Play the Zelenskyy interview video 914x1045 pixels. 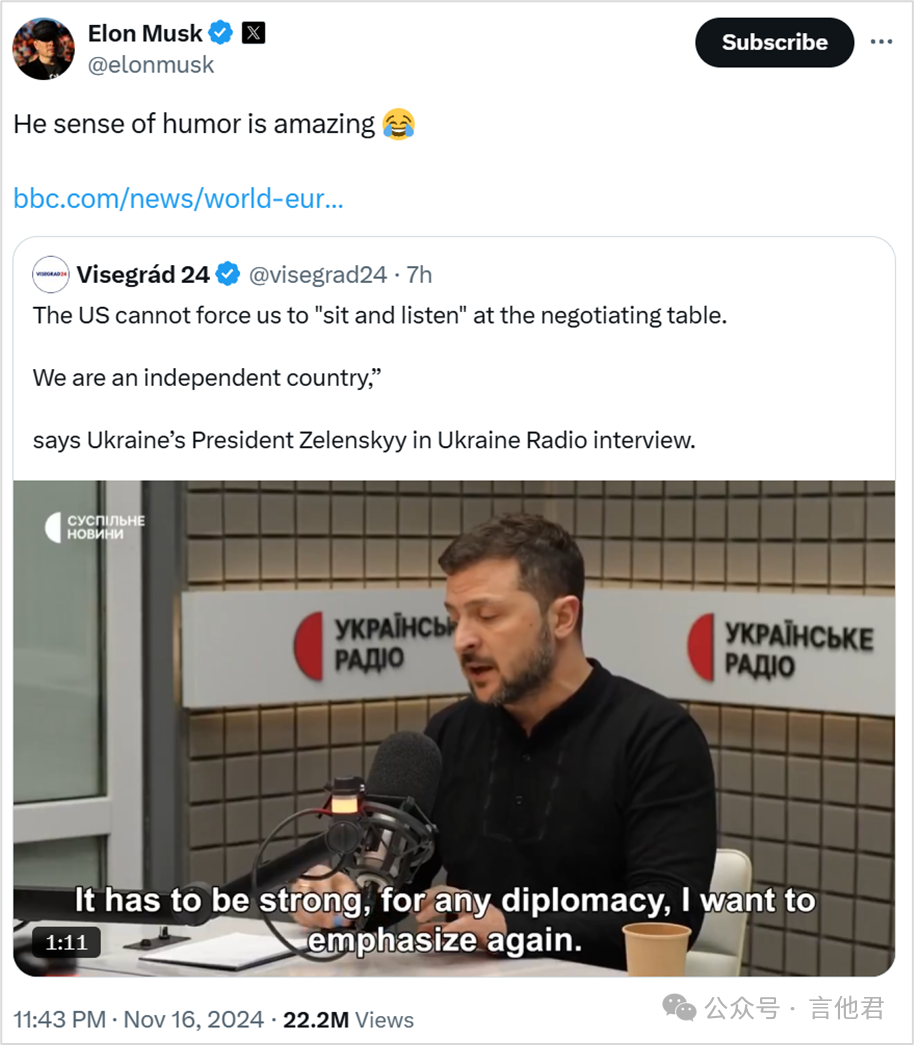pos(453,727)
